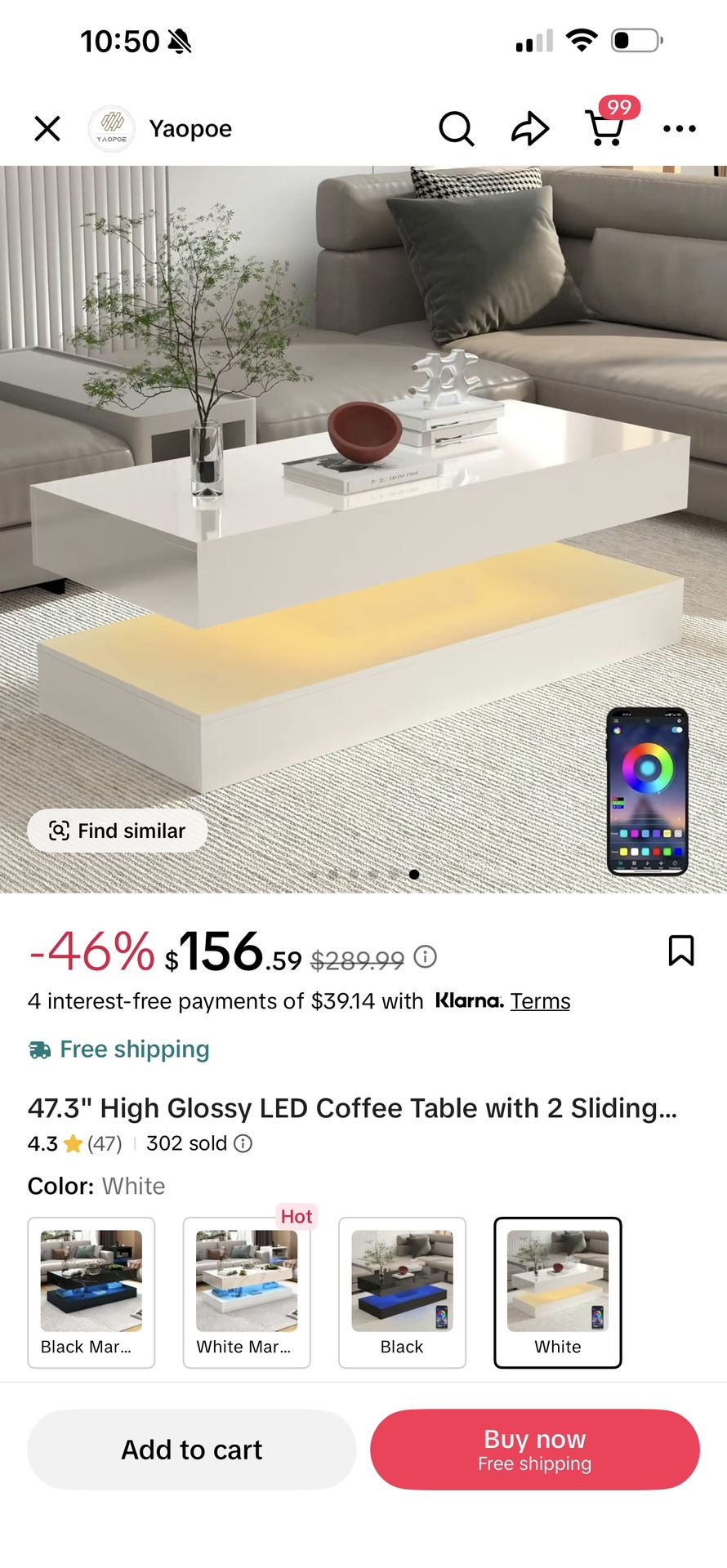Tap Find similar
This screenshot has width=727, height=1568.
pyautogui.click(x=118, y=831)
